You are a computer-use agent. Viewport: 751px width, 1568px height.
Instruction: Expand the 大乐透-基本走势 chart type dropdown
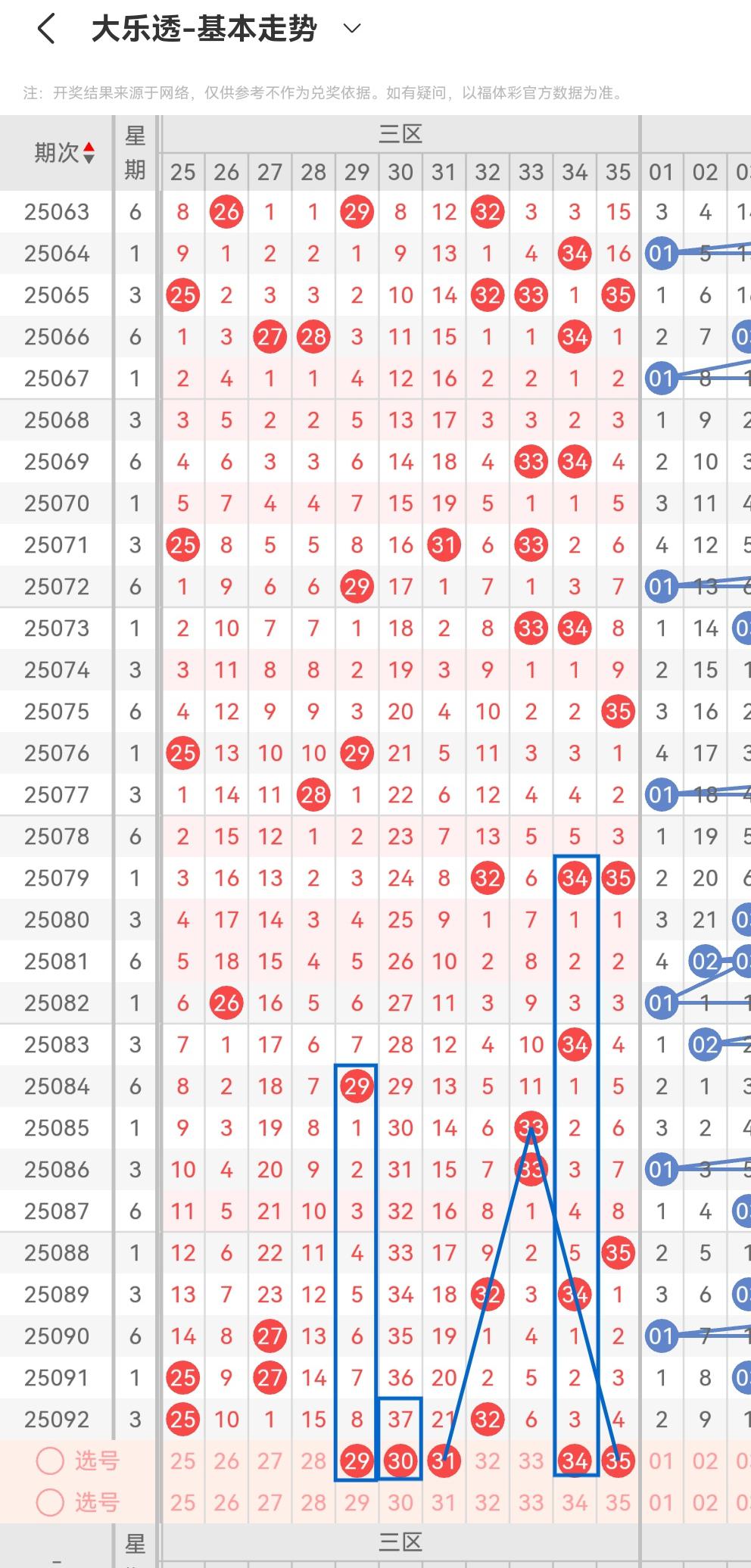point(351,29)
